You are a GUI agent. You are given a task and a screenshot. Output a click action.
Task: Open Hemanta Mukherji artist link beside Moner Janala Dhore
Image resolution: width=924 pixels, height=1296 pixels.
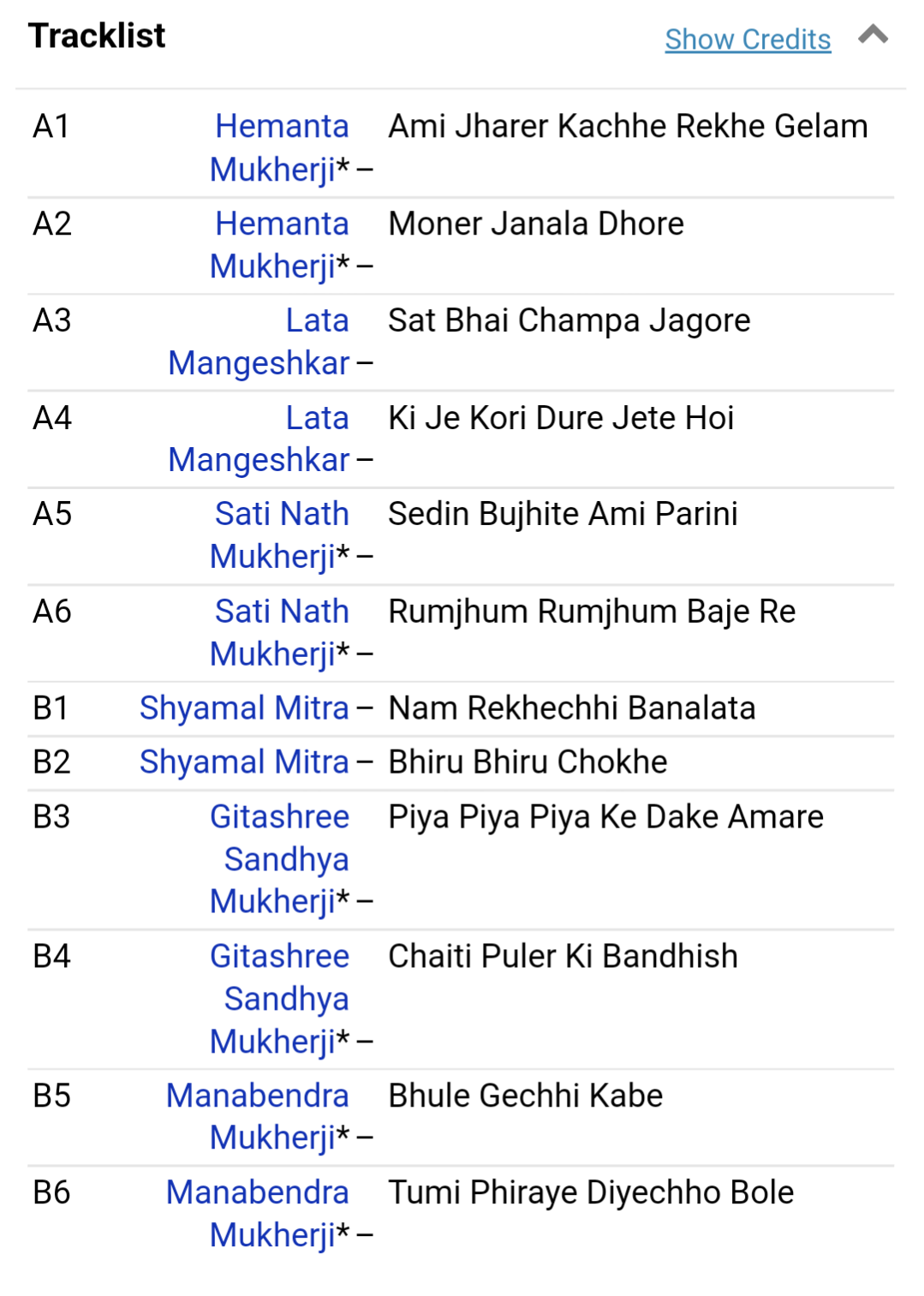(x=281, y=224)
